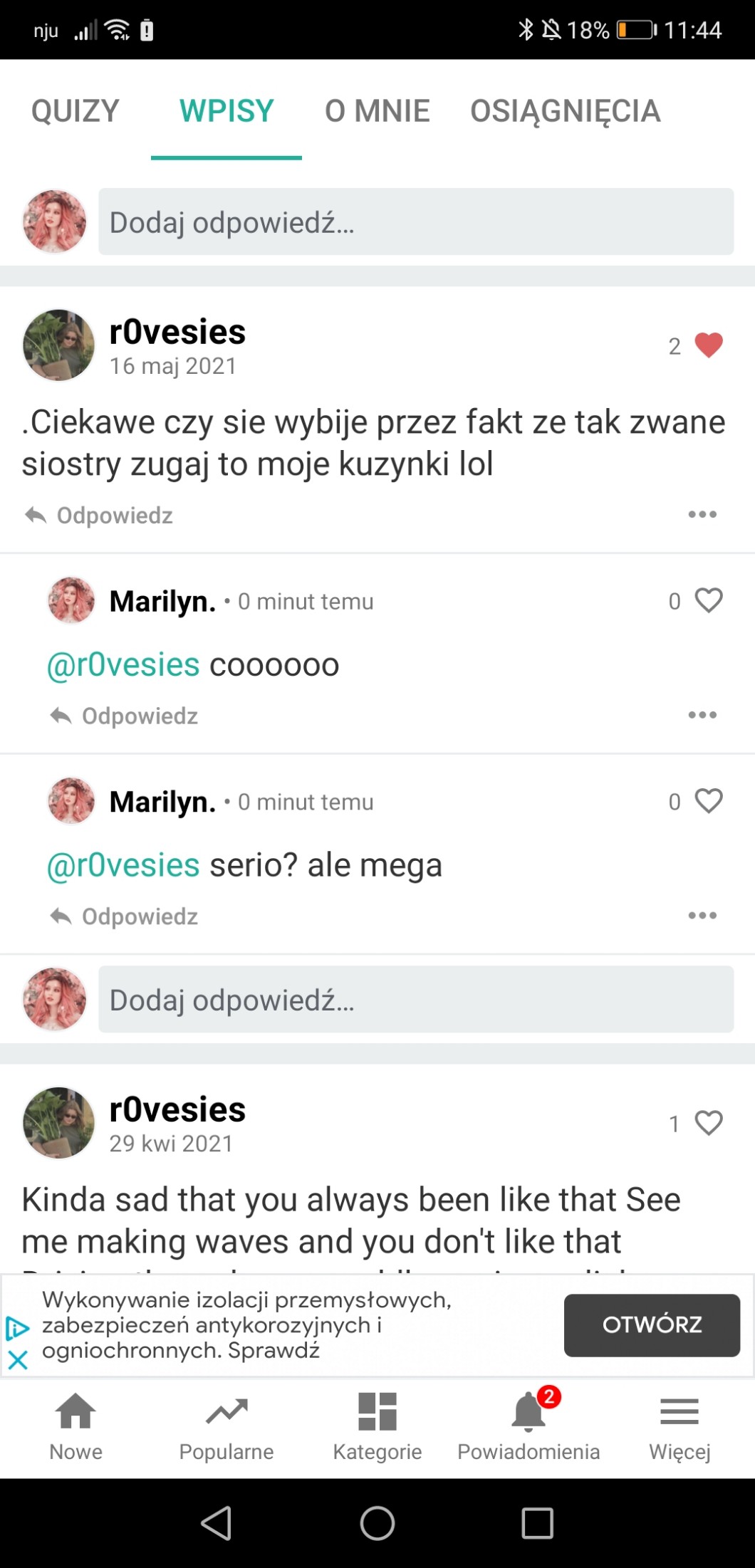Open the O MNIE tab
Image resolution: width=755 pixels, height=1568 pixels.
(377, 111)
